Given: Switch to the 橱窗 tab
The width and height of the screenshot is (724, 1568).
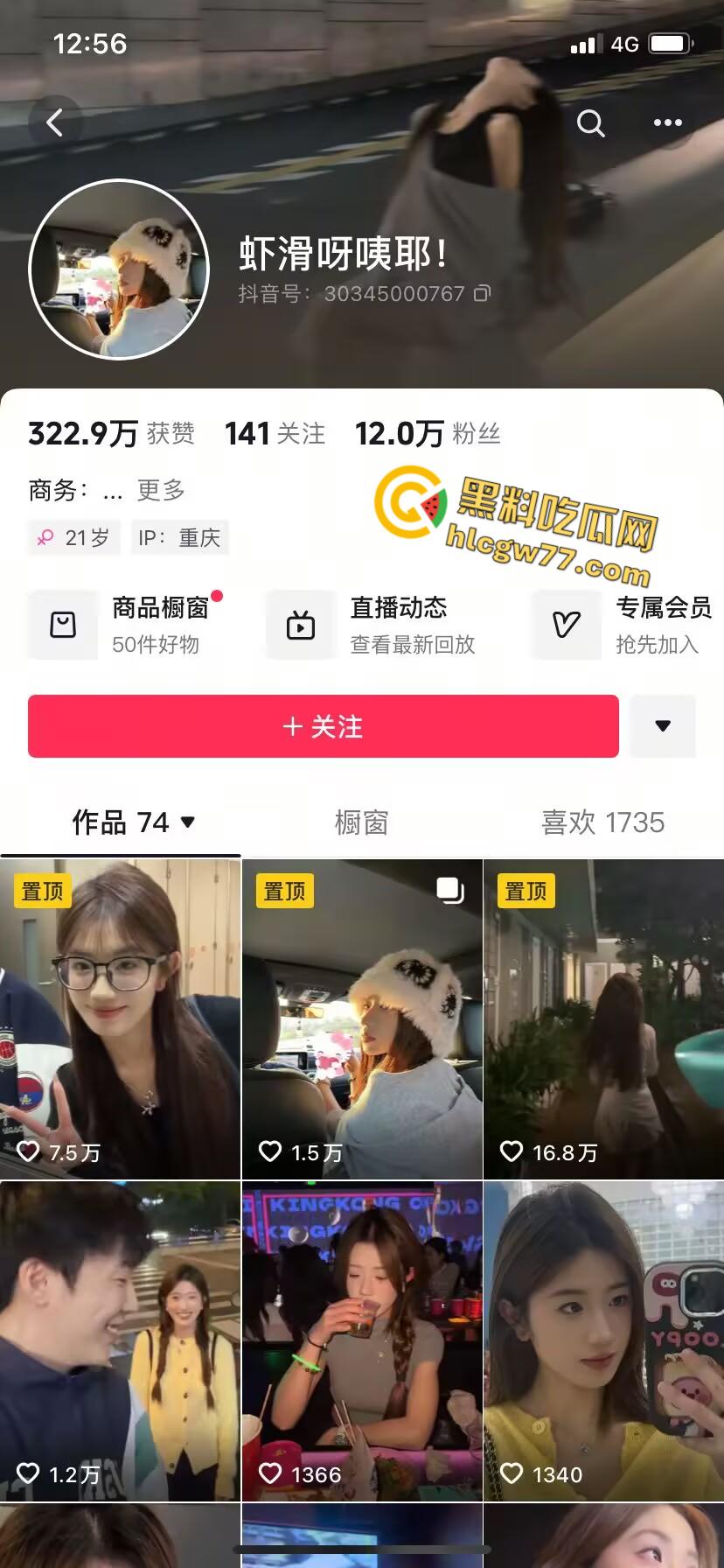Looking at the screenshot, I should click(x=362, y=822).
